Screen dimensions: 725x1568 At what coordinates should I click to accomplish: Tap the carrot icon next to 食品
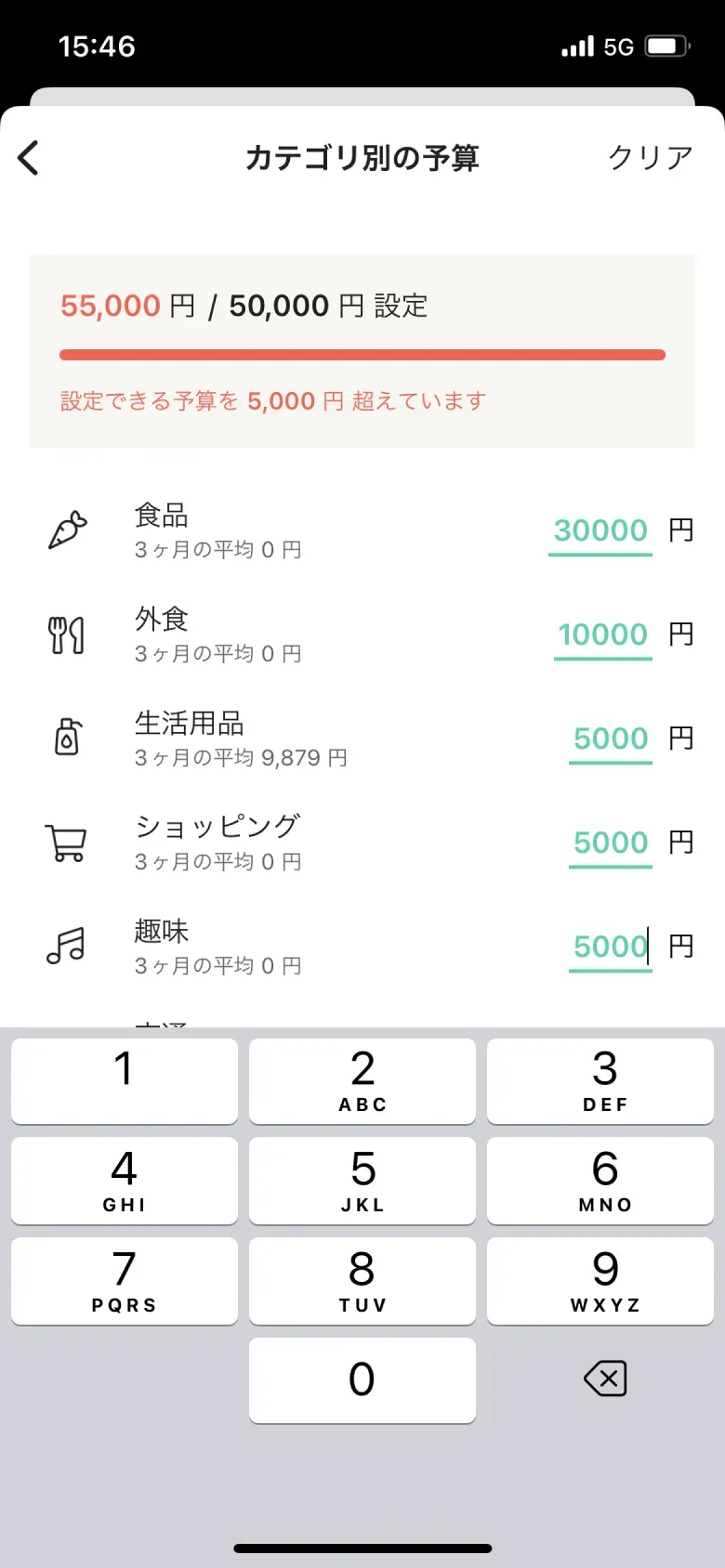tap(65, 529)
